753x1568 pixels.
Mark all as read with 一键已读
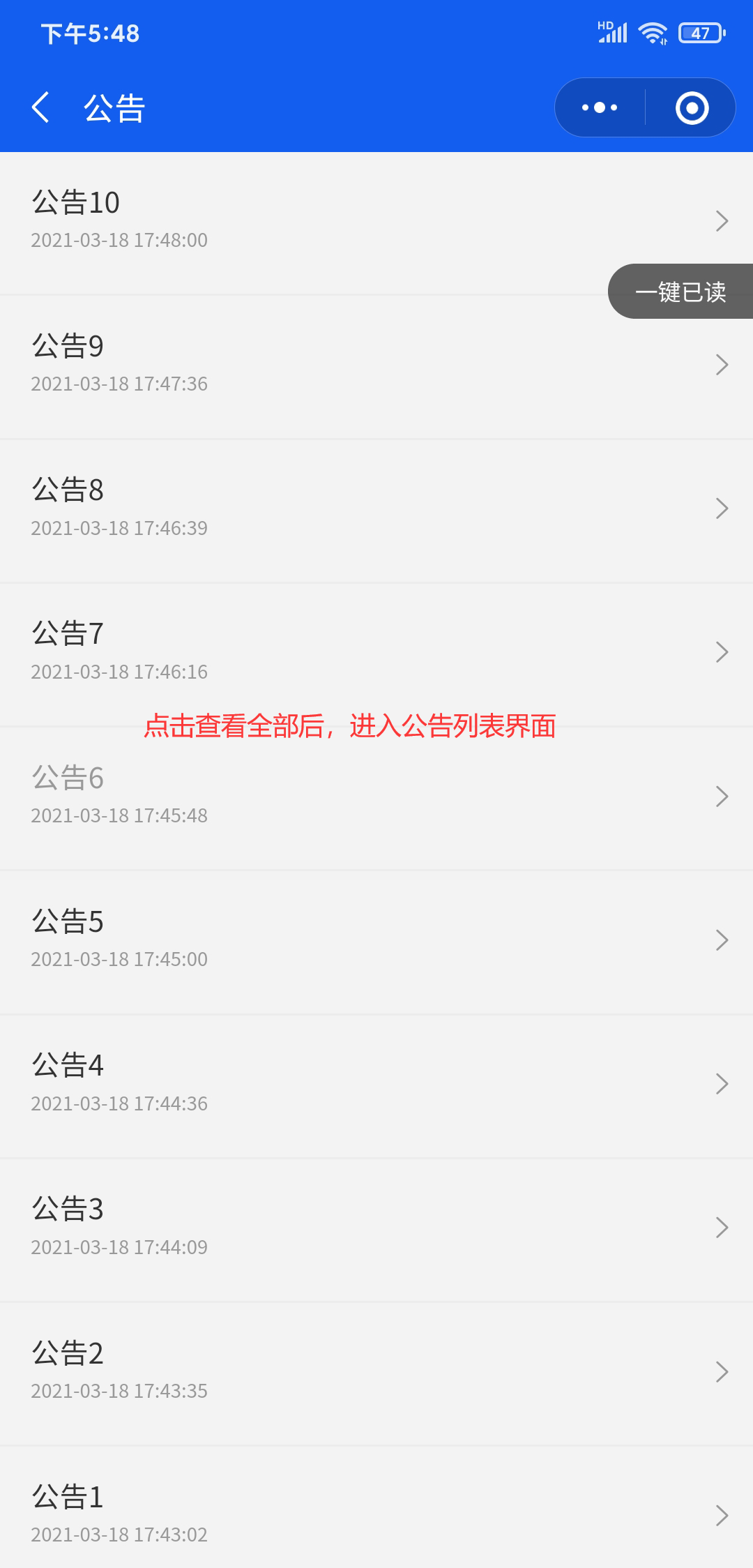coord(680,292)
